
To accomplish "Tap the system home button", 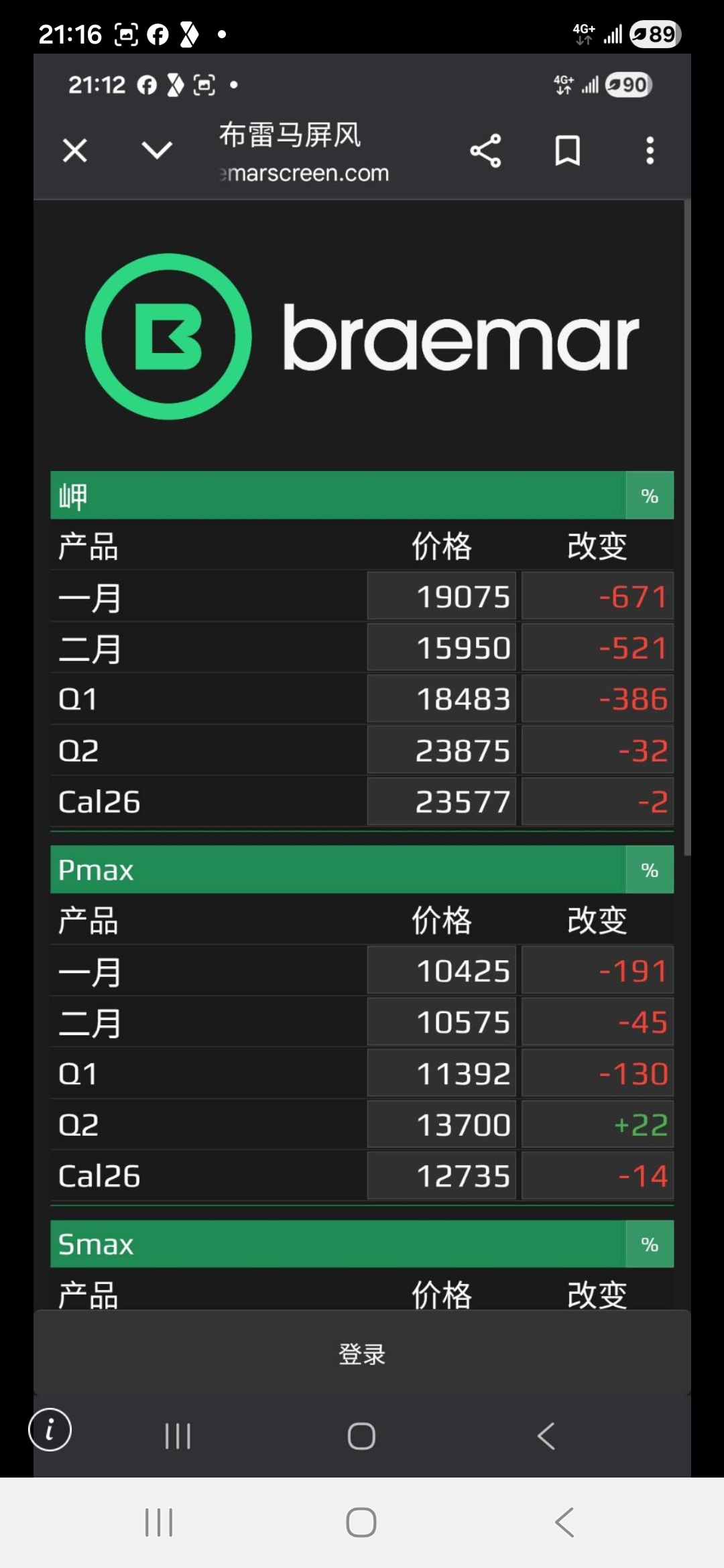I will pos(361,1522).
